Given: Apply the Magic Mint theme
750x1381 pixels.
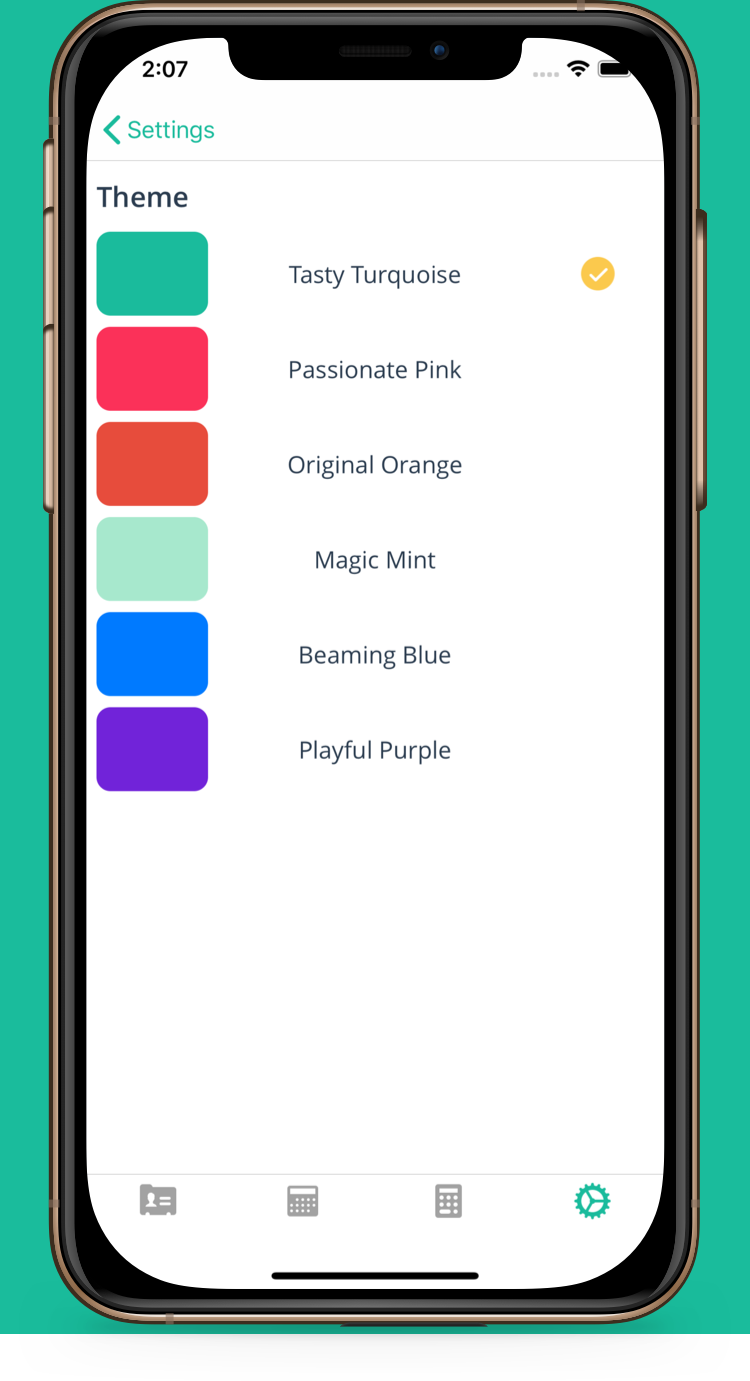Looking at the screenshot, I should (374, 560).
